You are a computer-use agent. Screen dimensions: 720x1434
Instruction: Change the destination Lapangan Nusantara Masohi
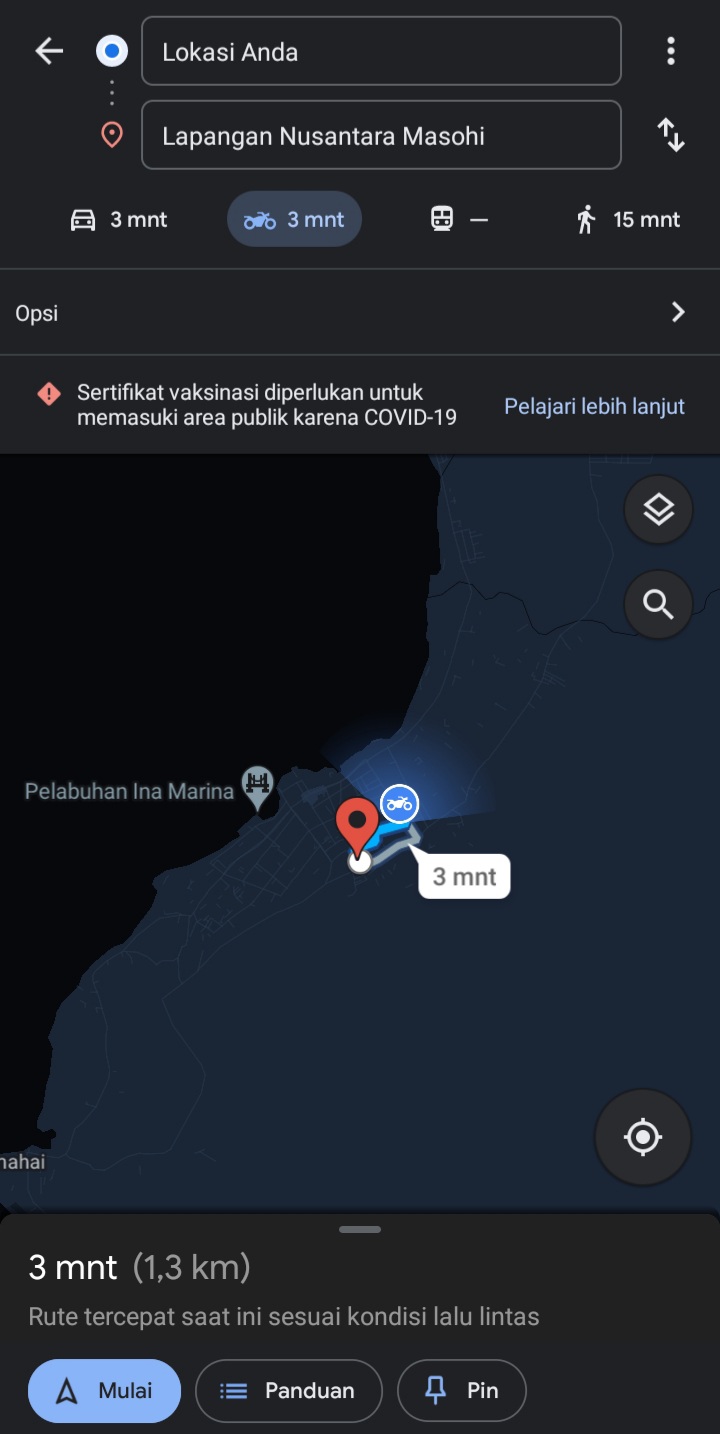(x=381, y=135)
